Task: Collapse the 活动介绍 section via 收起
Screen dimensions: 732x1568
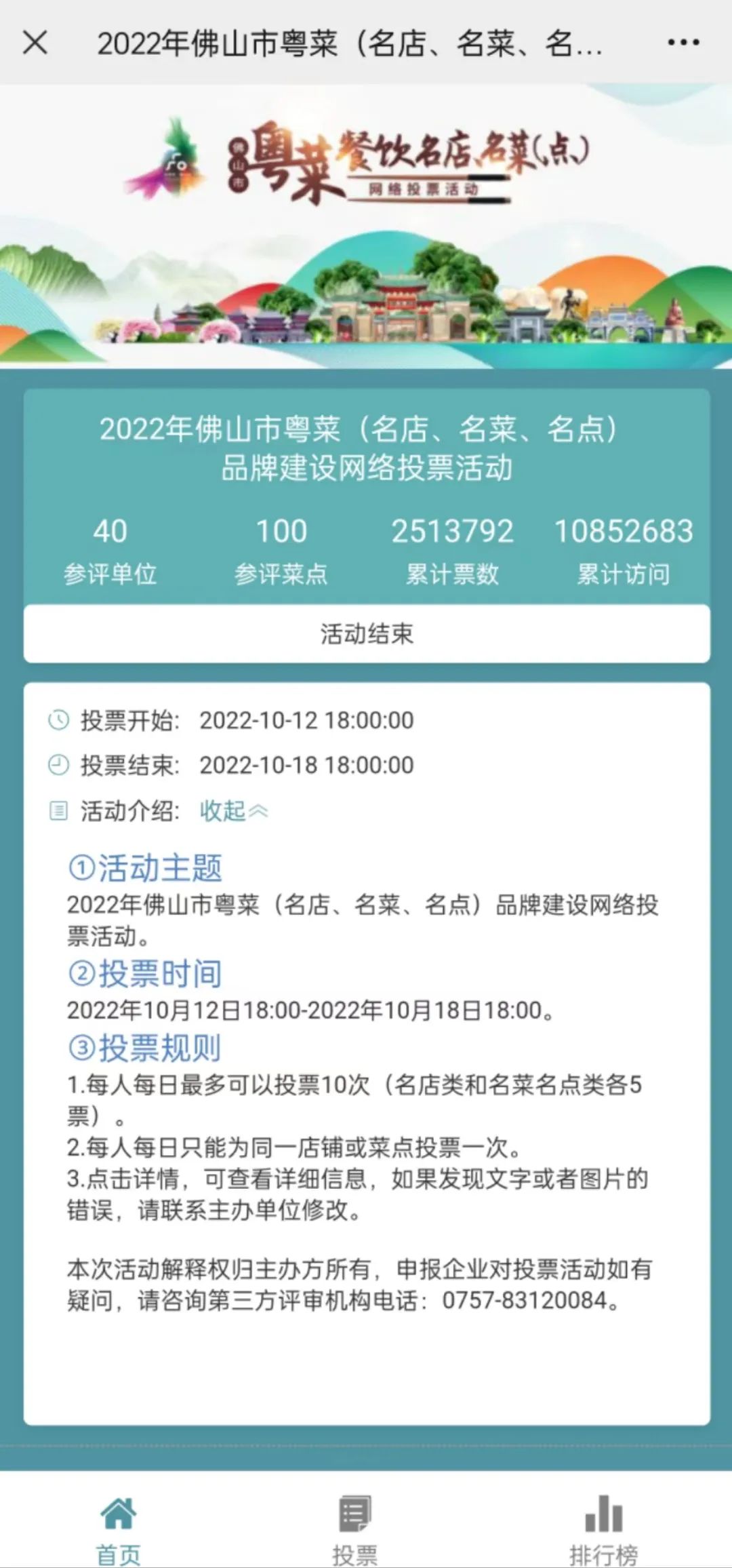Action: [233, 810]
